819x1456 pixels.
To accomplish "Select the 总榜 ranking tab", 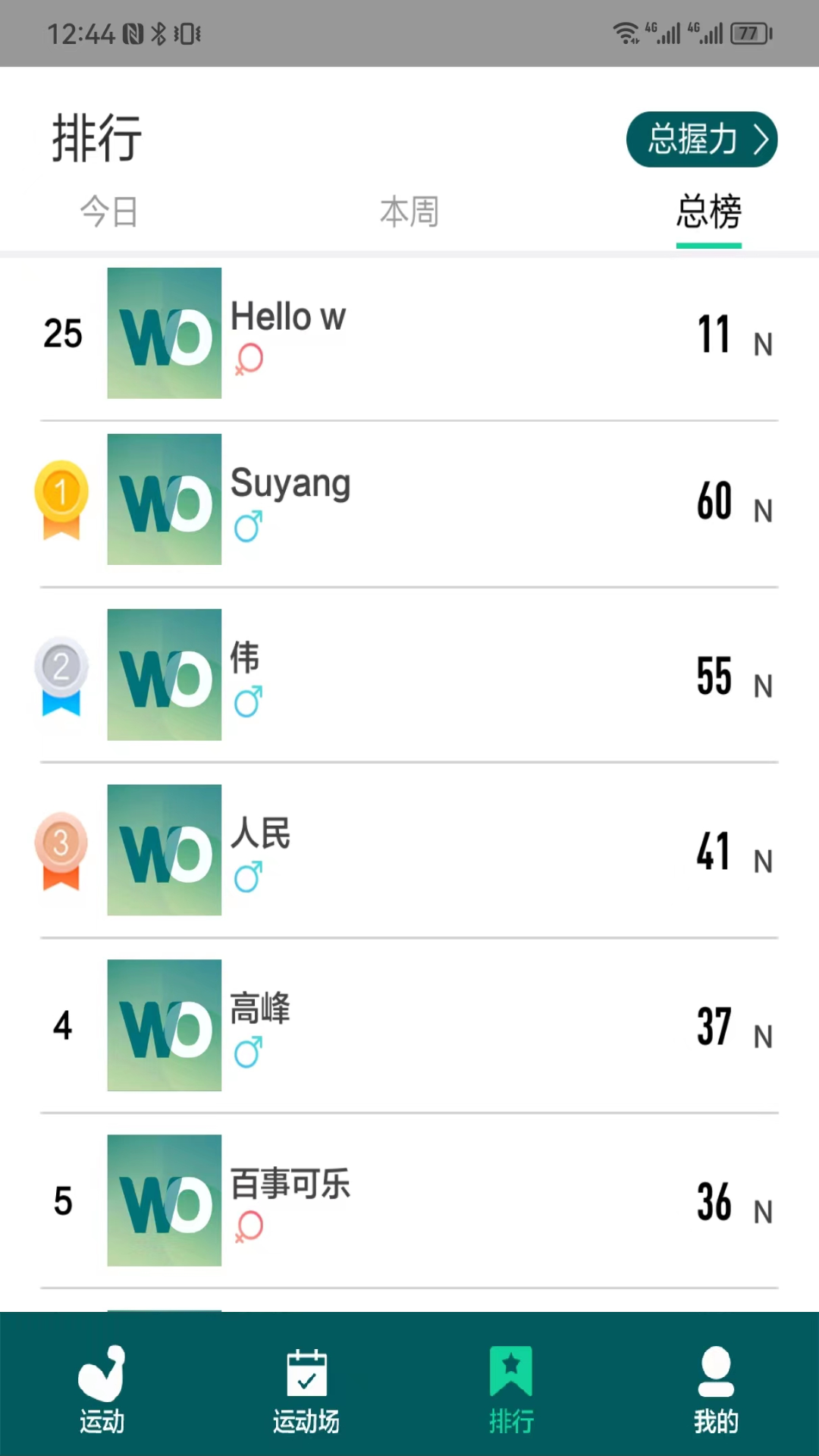I will 708,212.
